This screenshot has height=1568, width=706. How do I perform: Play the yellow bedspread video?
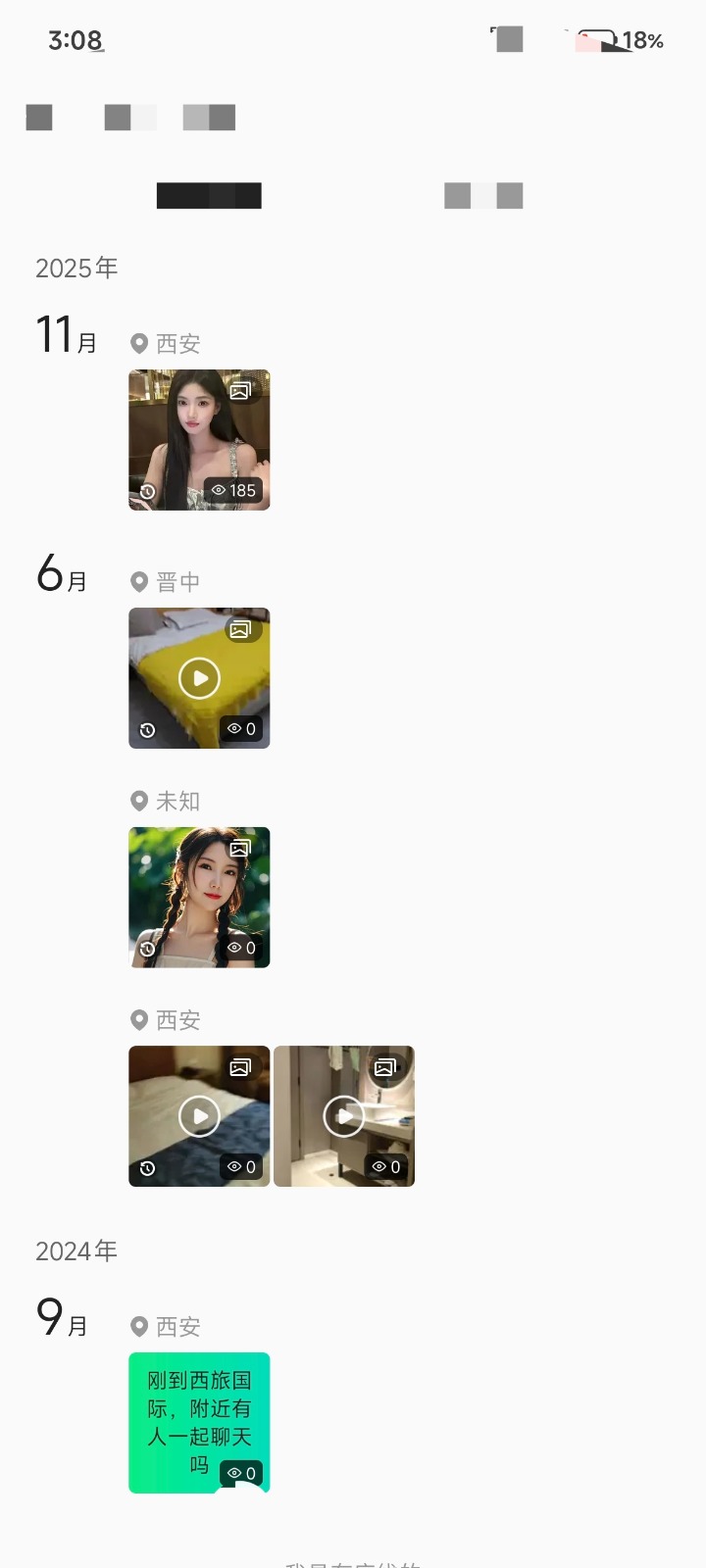pos(199,678)
